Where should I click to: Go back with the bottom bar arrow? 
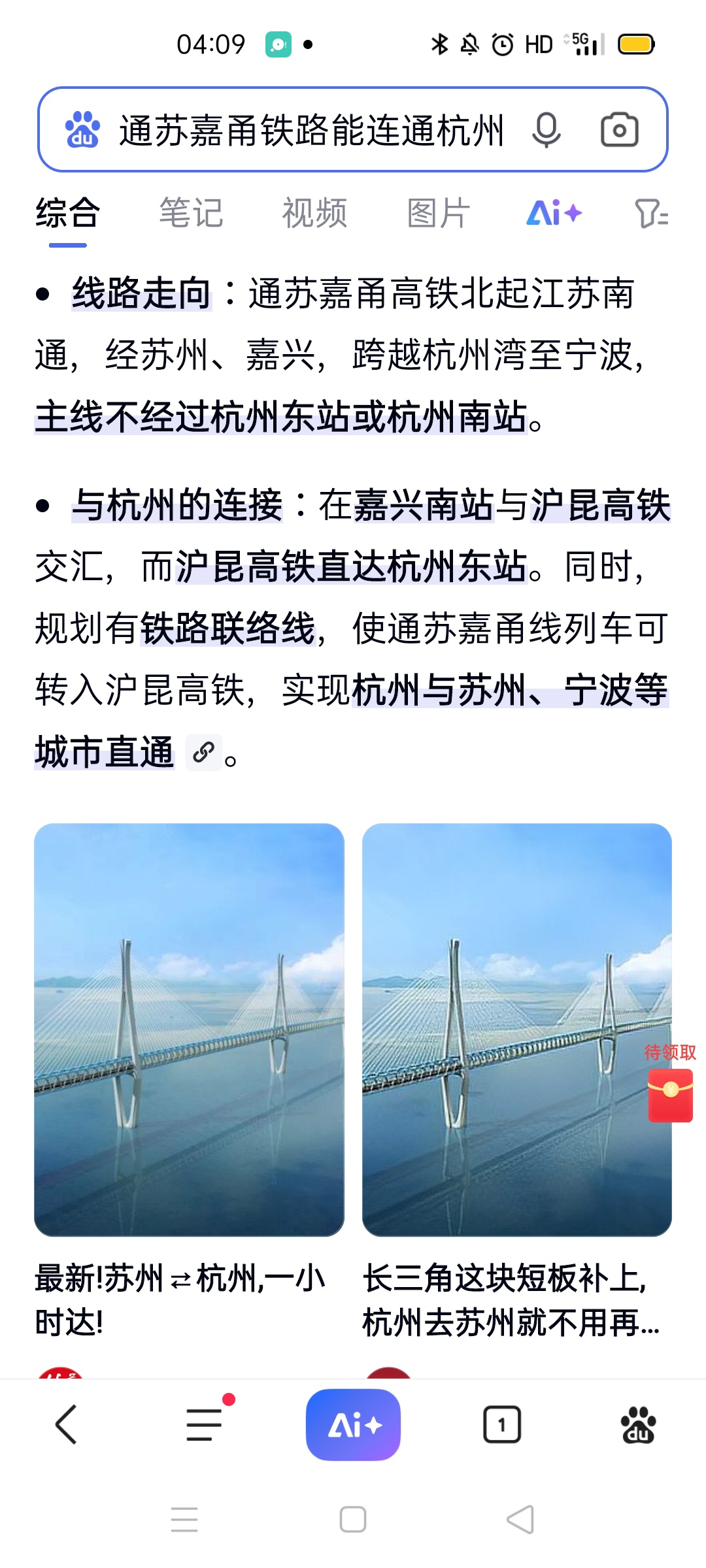tap(66, 1424)
